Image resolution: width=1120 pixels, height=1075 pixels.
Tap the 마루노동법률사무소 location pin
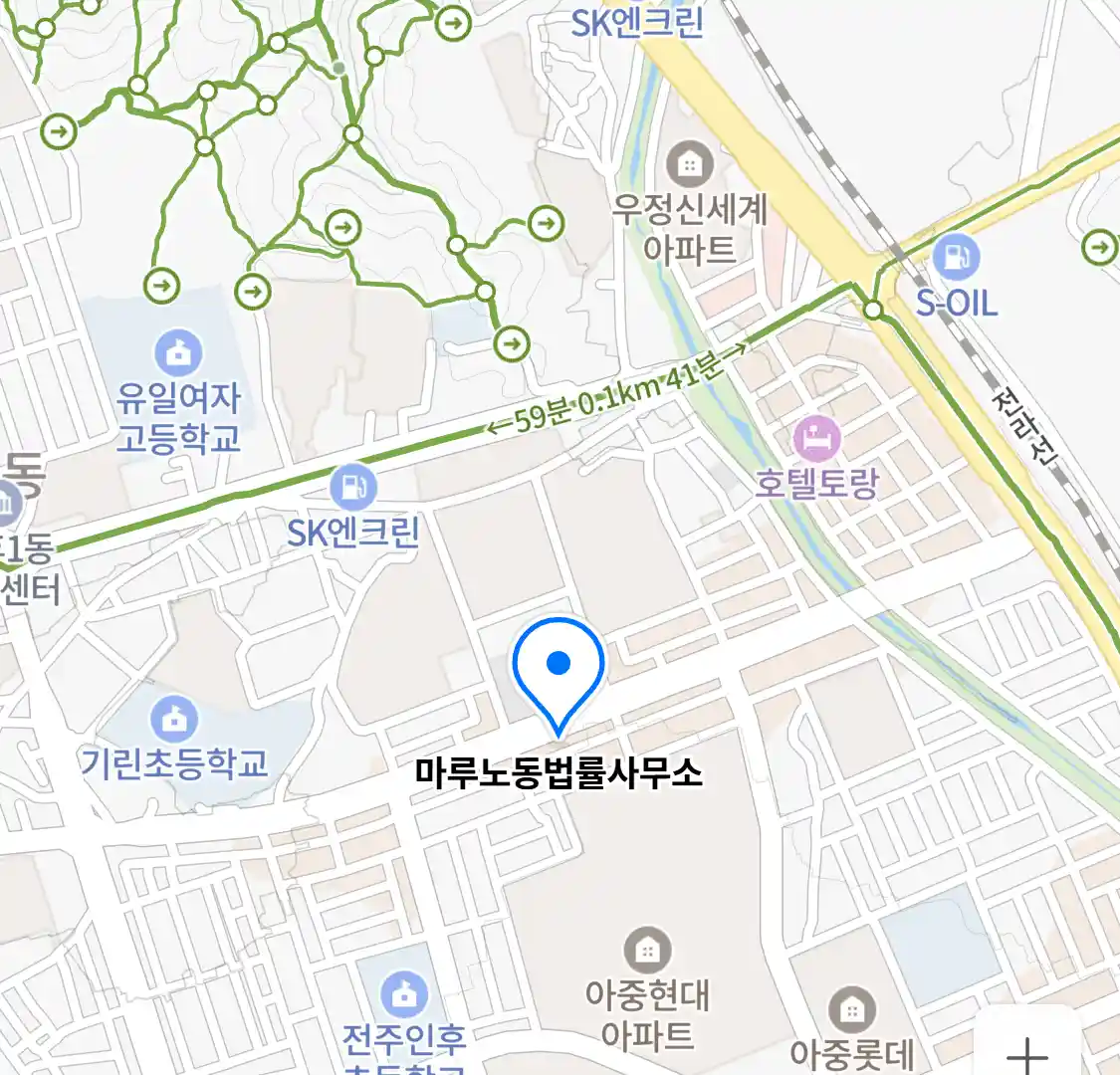pyautogui.click(x=559, y=665)
